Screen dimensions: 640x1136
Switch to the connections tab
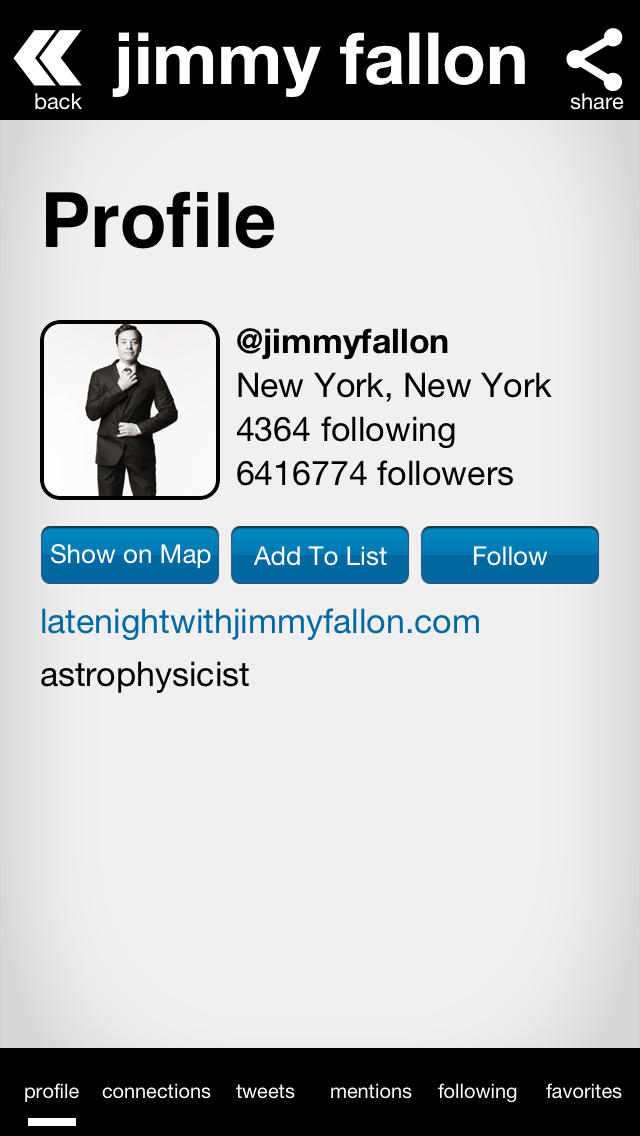[x=156, y=1091]
